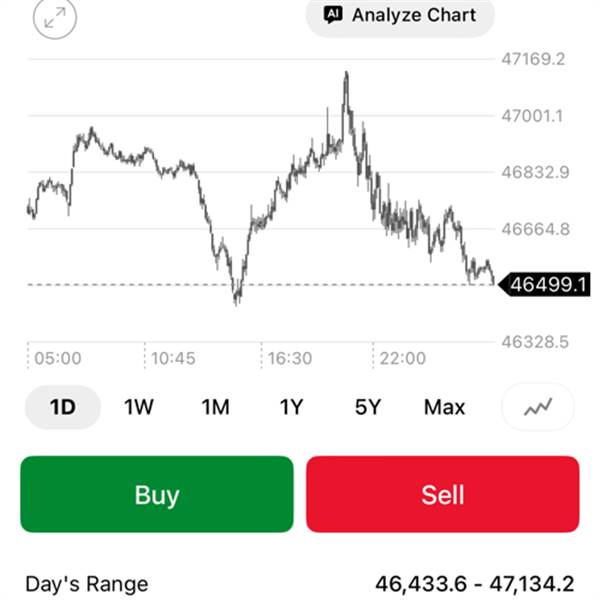
Task: Change the chart type via line icon
Action: click(x=539, y=407)
